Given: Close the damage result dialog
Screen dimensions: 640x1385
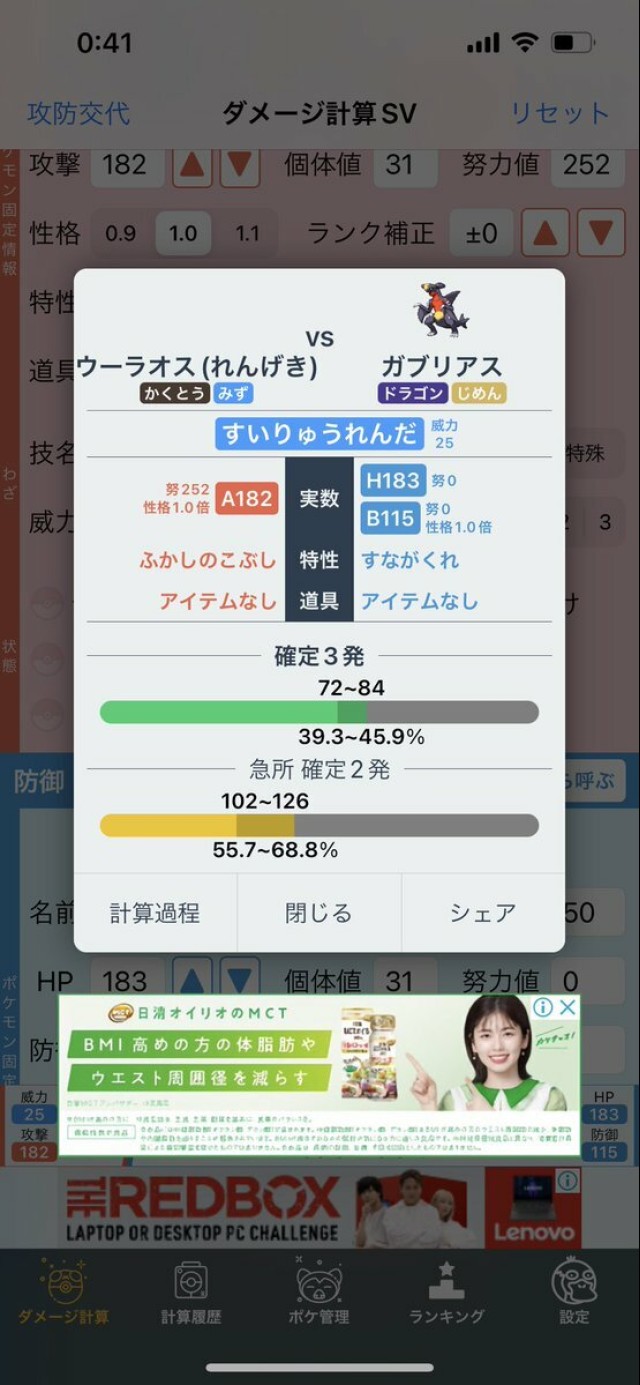Looking at the screenshot, I should (x=319, y=912).
